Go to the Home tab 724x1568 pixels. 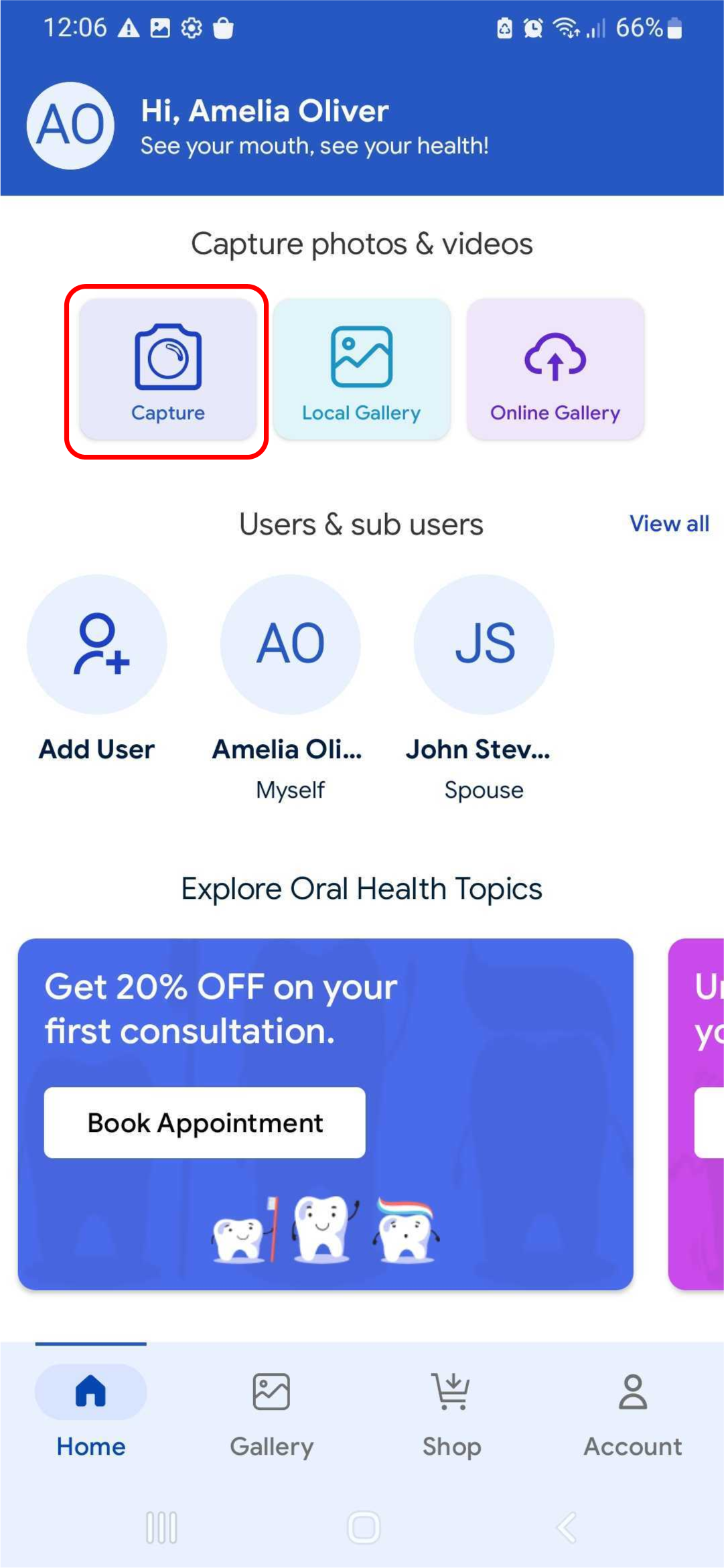tap(90, 1415)
